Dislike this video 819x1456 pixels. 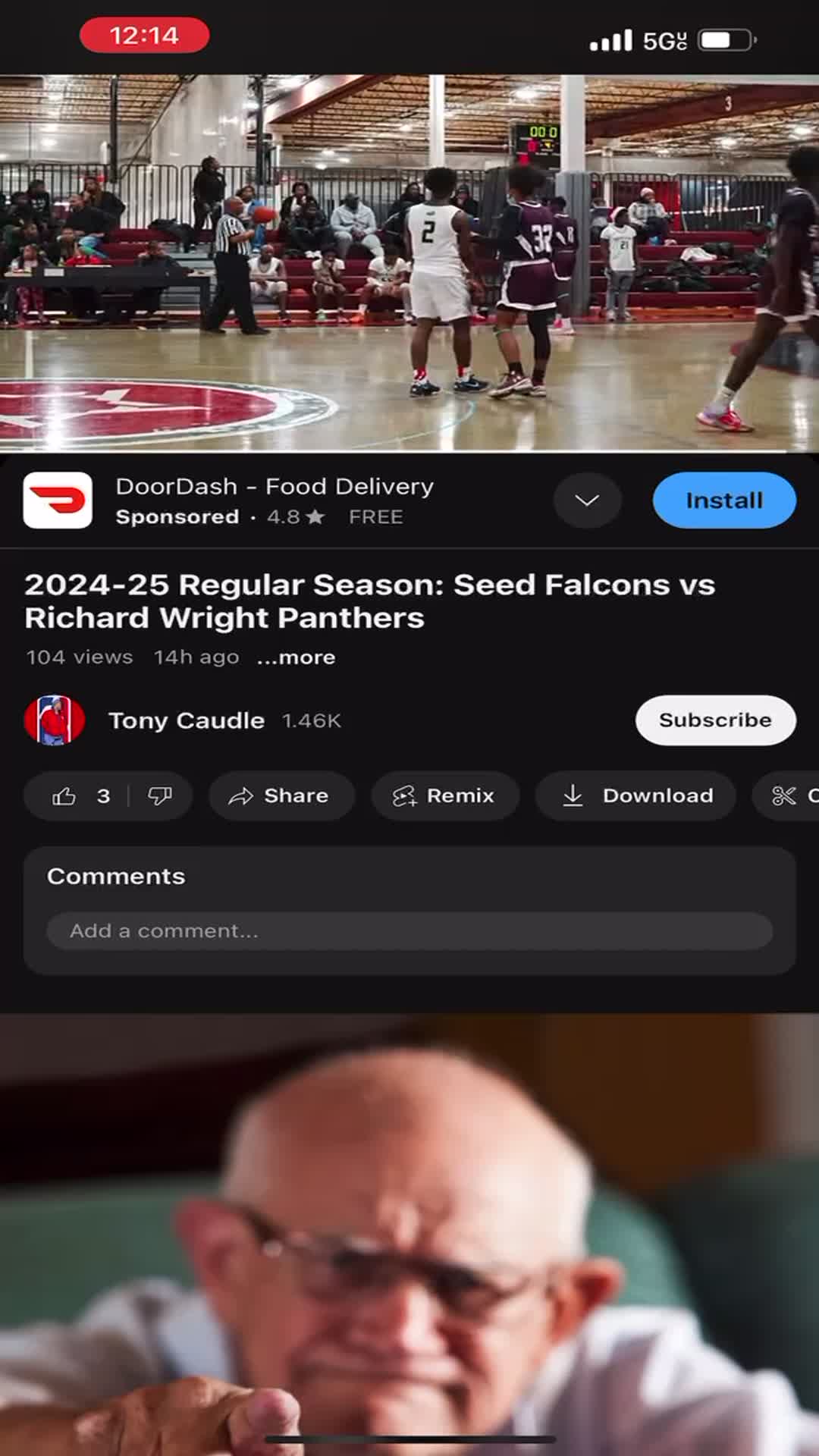(x=160, y=795)
